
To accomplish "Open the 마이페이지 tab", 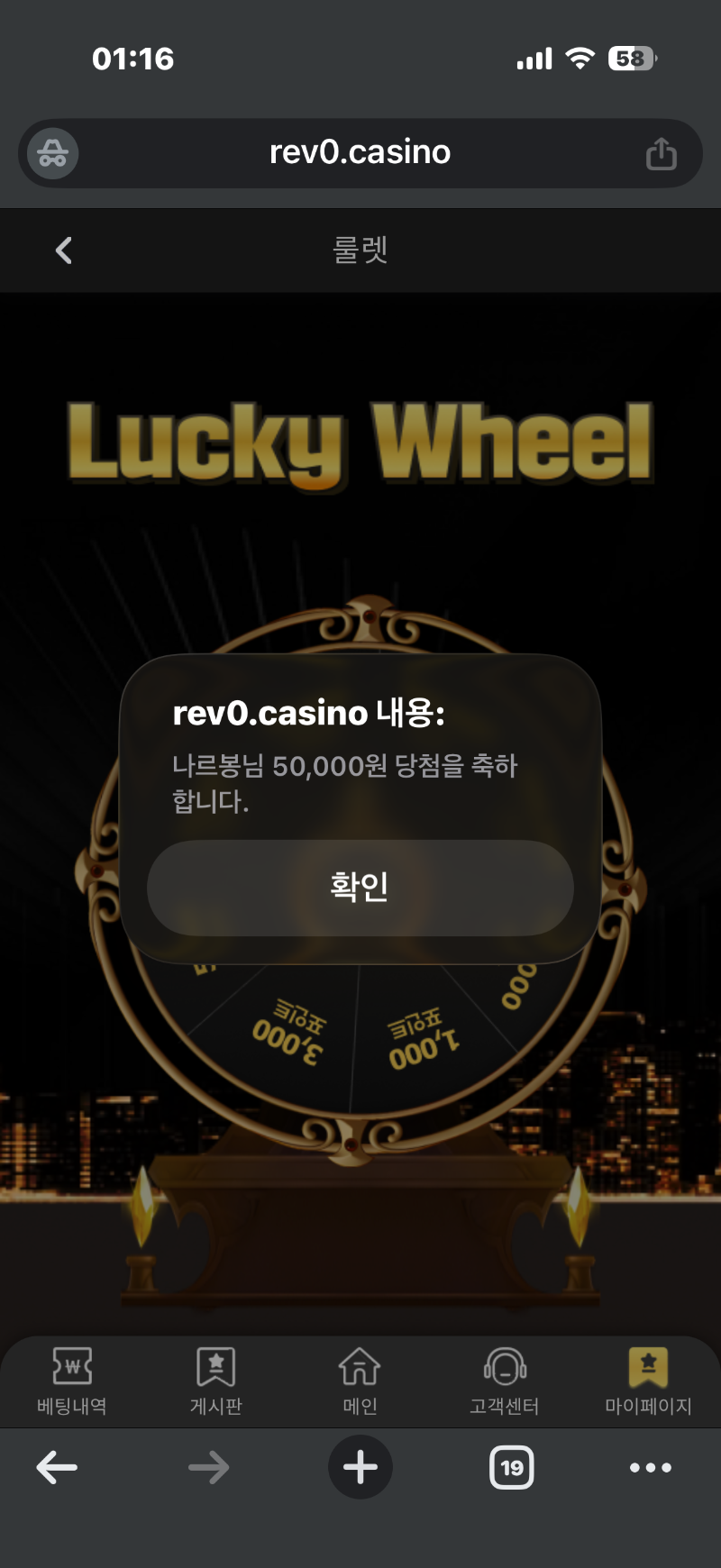I will click(648, 1381).
